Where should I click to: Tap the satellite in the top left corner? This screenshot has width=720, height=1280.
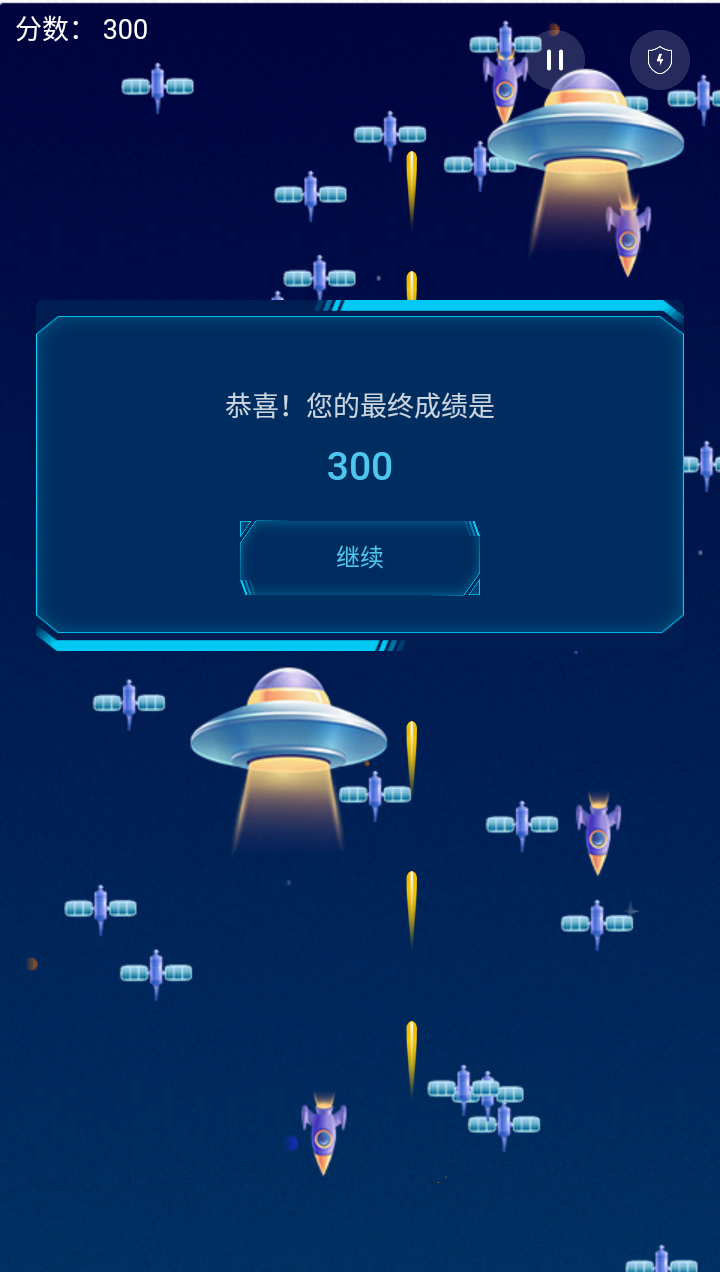tap(155, 87)
